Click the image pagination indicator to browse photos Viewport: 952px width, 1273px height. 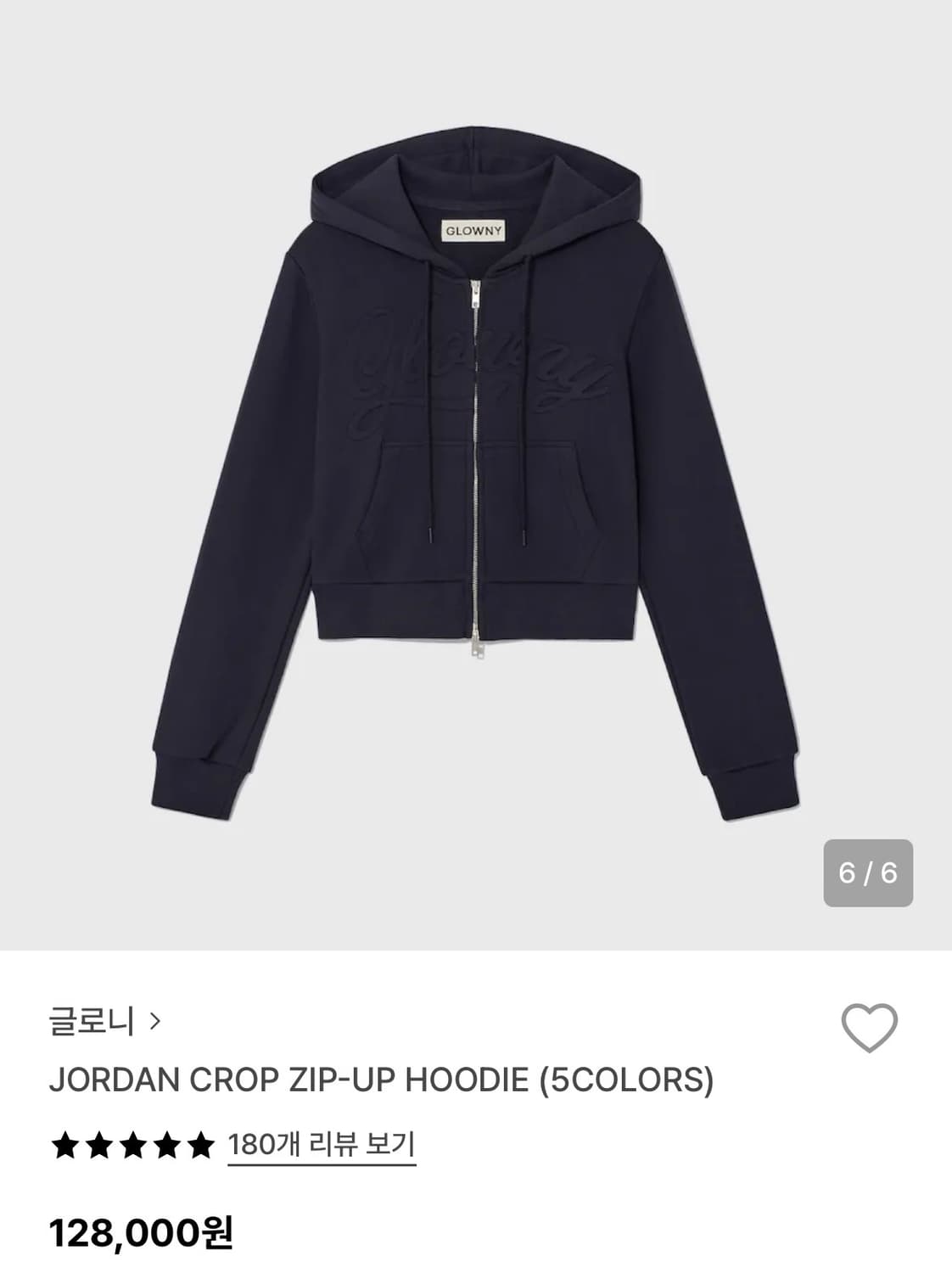coord(867,872)
